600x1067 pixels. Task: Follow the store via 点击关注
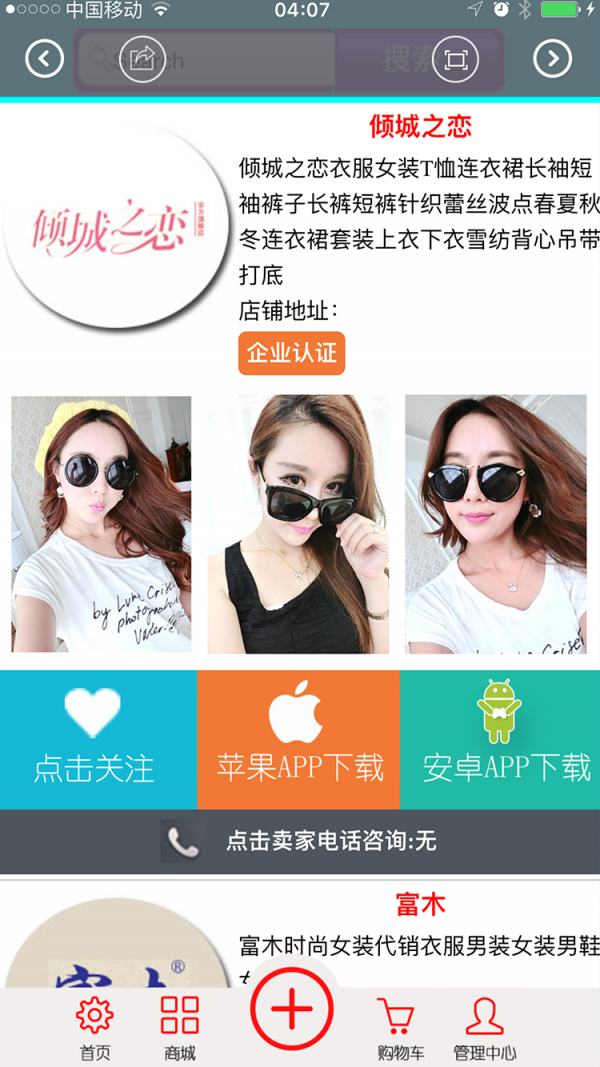point(96,740)
